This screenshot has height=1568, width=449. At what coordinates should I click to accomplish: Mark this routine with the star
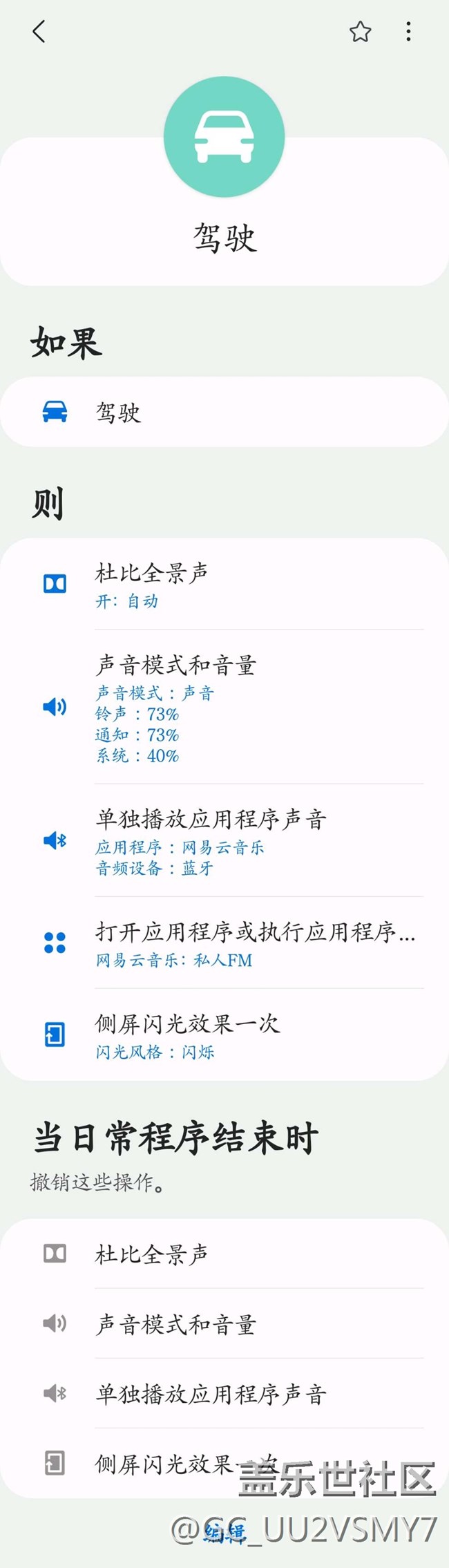click(x=360, y=32)
